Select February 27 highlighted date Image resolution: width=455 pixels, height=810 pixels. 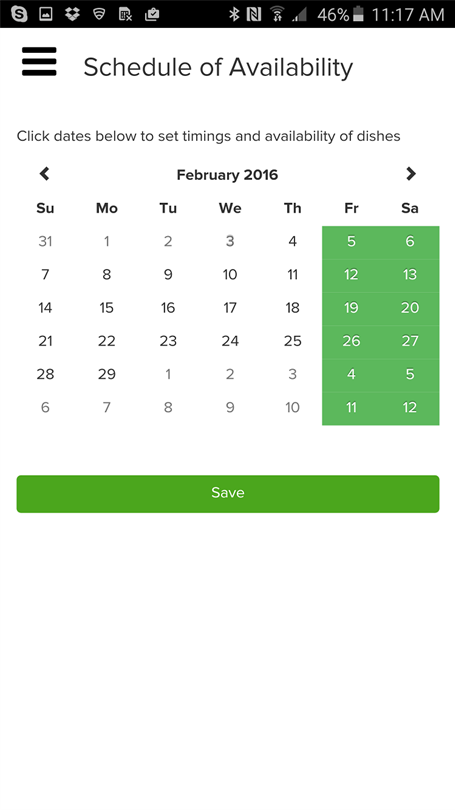410,341
